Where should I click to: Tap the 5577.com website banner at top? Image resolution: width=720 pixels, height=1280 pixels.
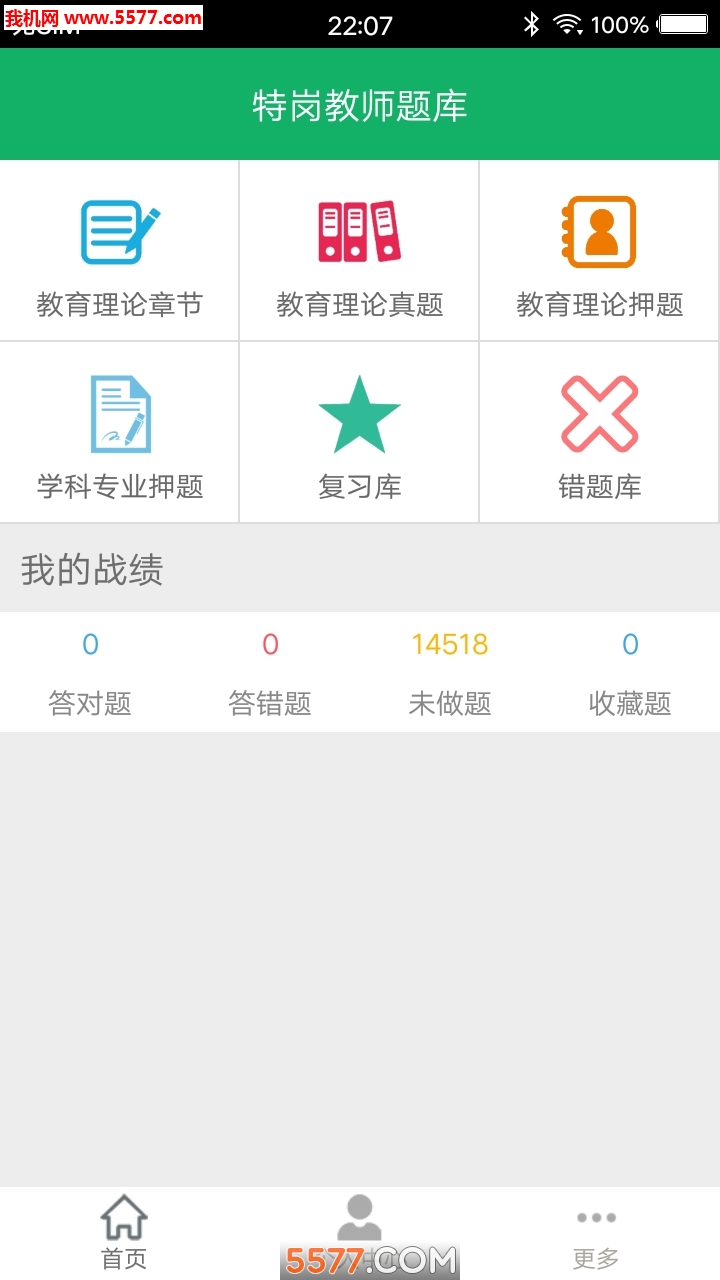click(105, 15)
